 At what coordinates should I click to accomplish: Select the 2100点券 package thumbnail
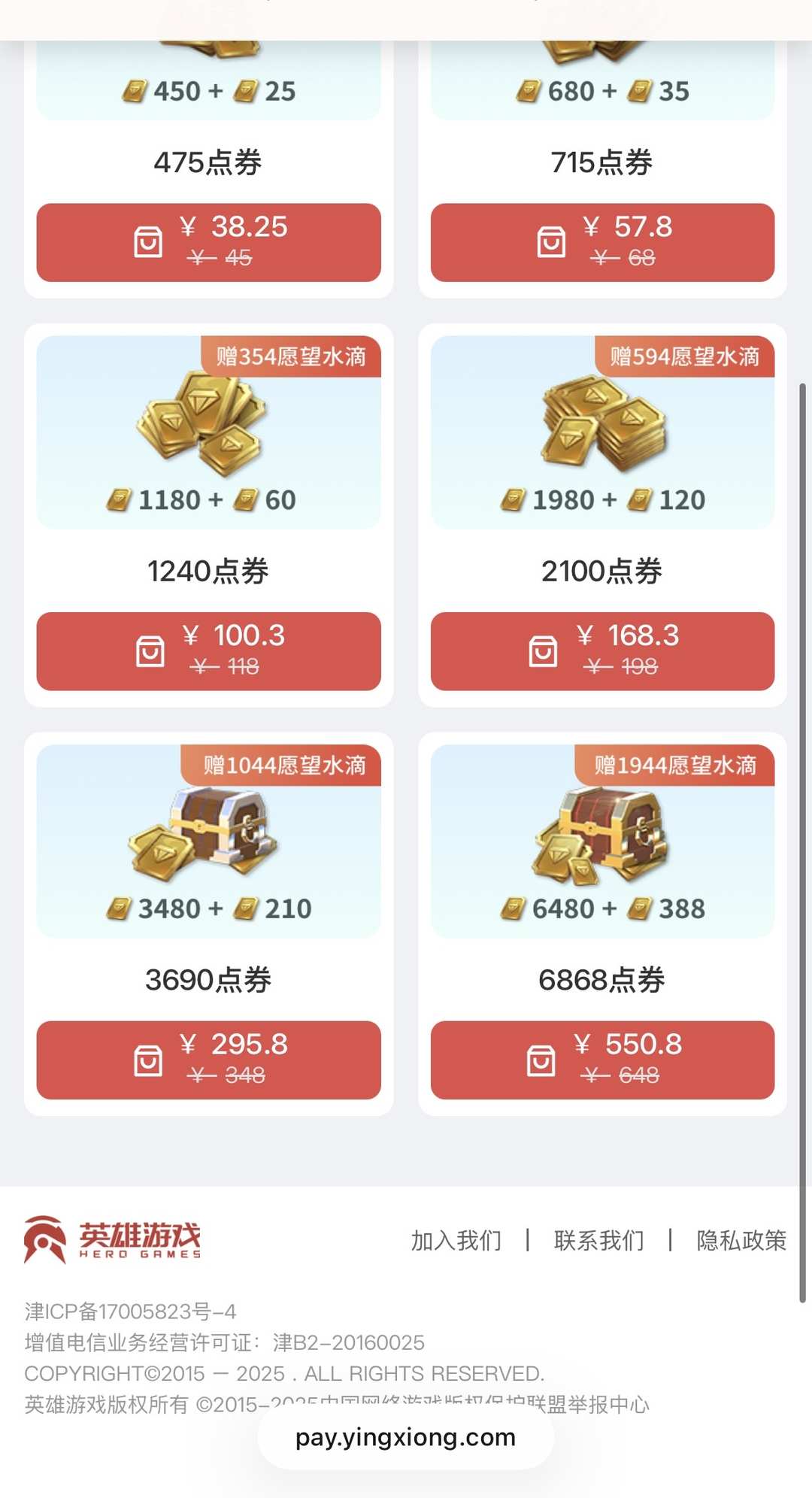598,429
